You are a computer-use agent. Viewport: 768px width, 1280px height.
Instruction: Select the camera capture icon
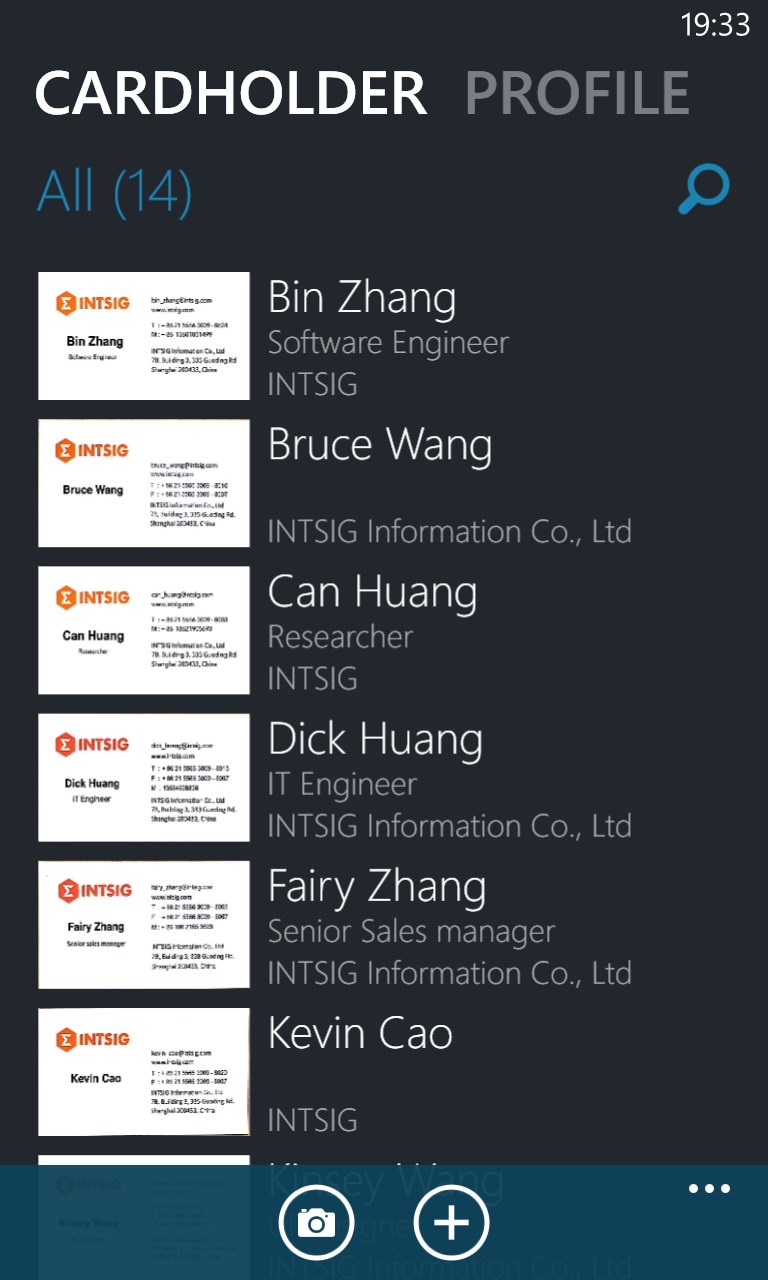point(316,1221)
